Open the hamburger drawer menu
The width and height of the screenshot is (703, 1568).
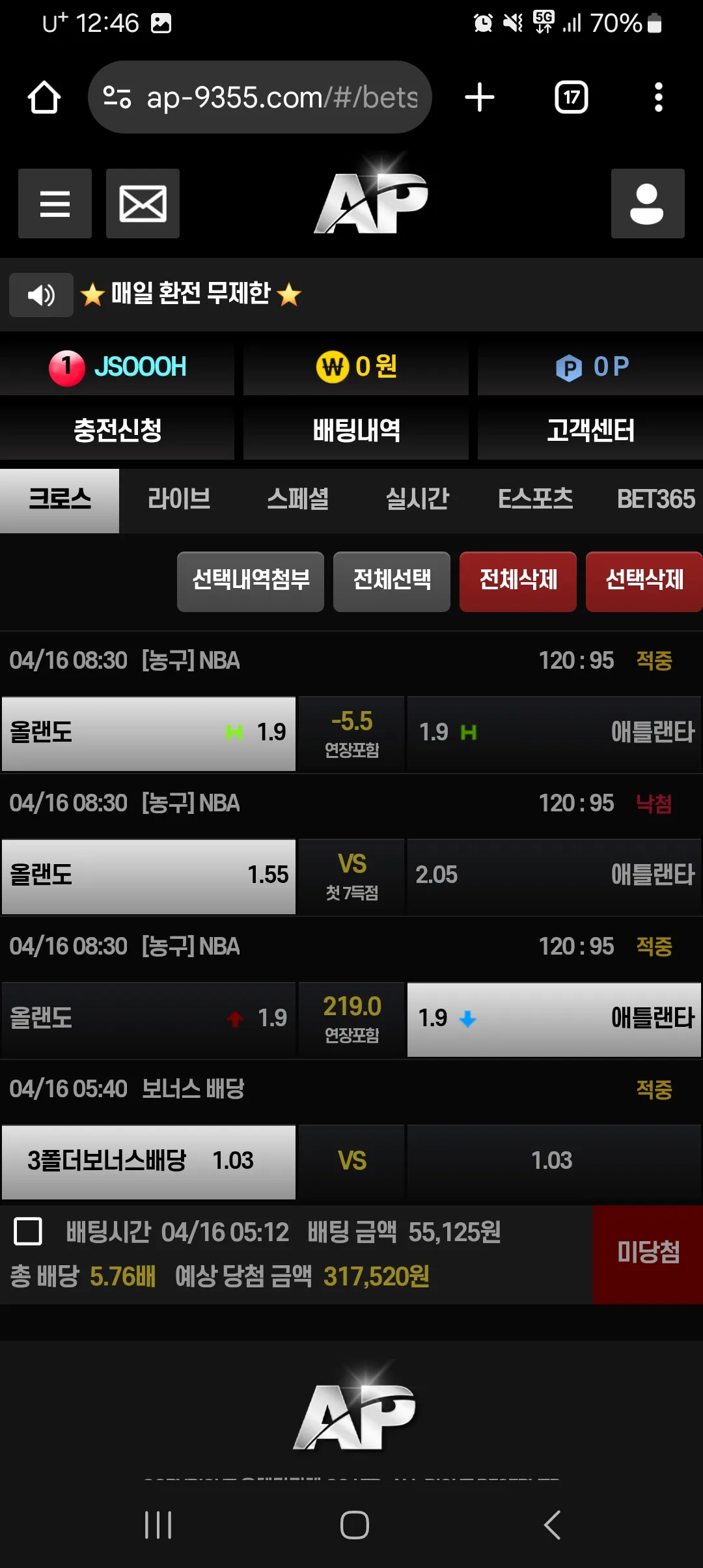[x=55, y=203]
